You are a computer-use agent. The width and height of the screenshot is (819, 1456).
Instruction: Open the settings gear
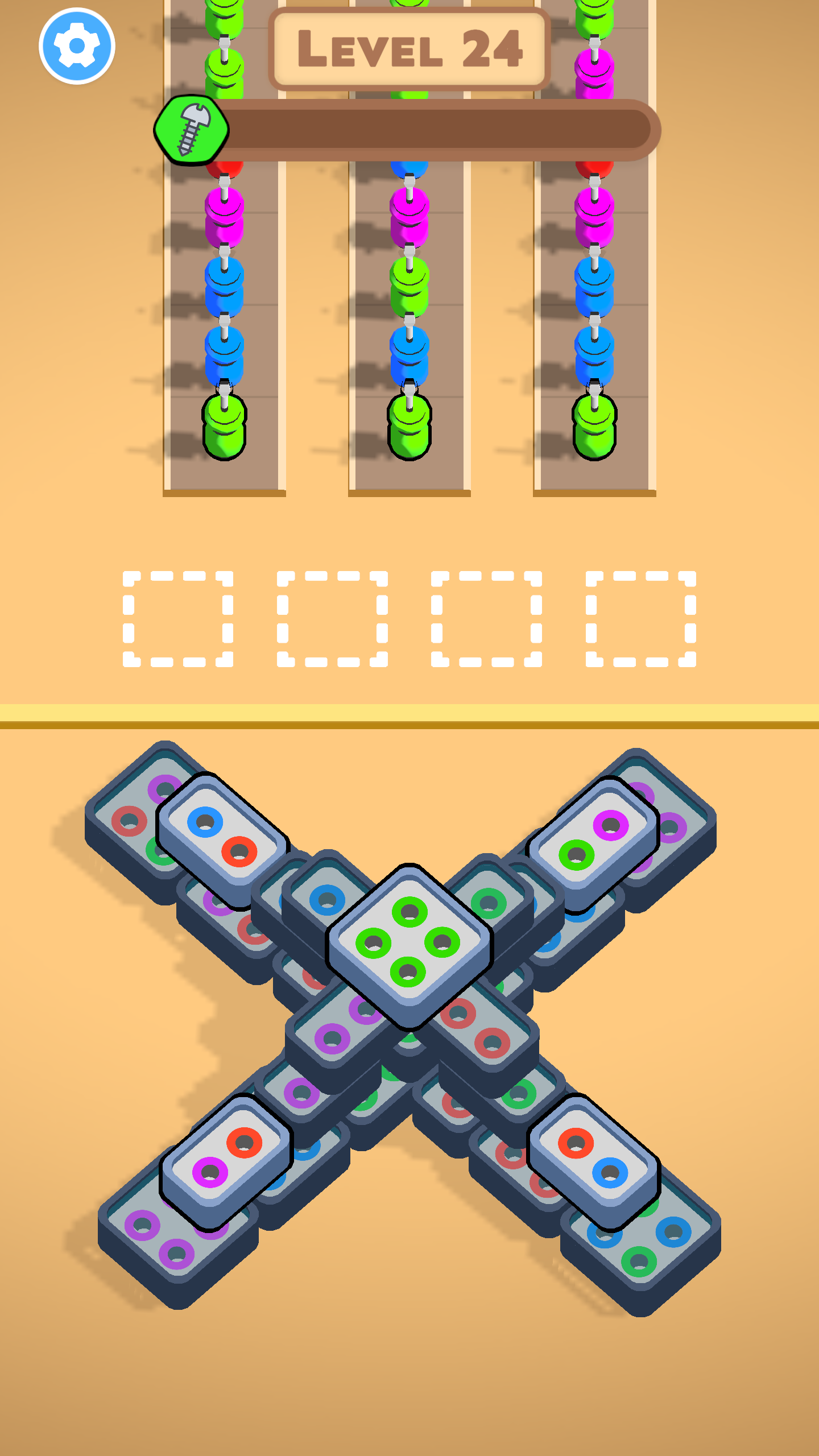click(77, 46)
